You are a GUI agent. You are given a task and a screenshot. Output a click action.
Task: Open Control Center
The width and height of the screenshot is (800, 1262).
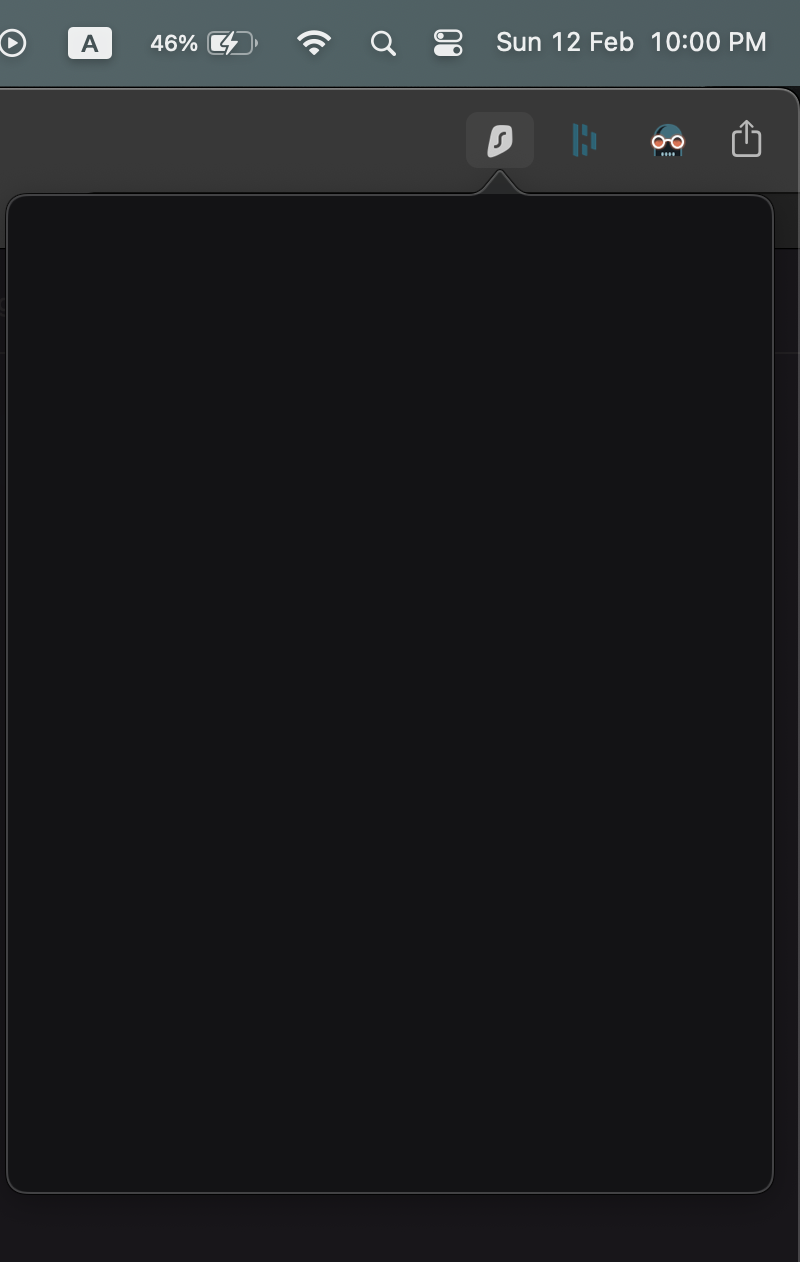point(448,43)
